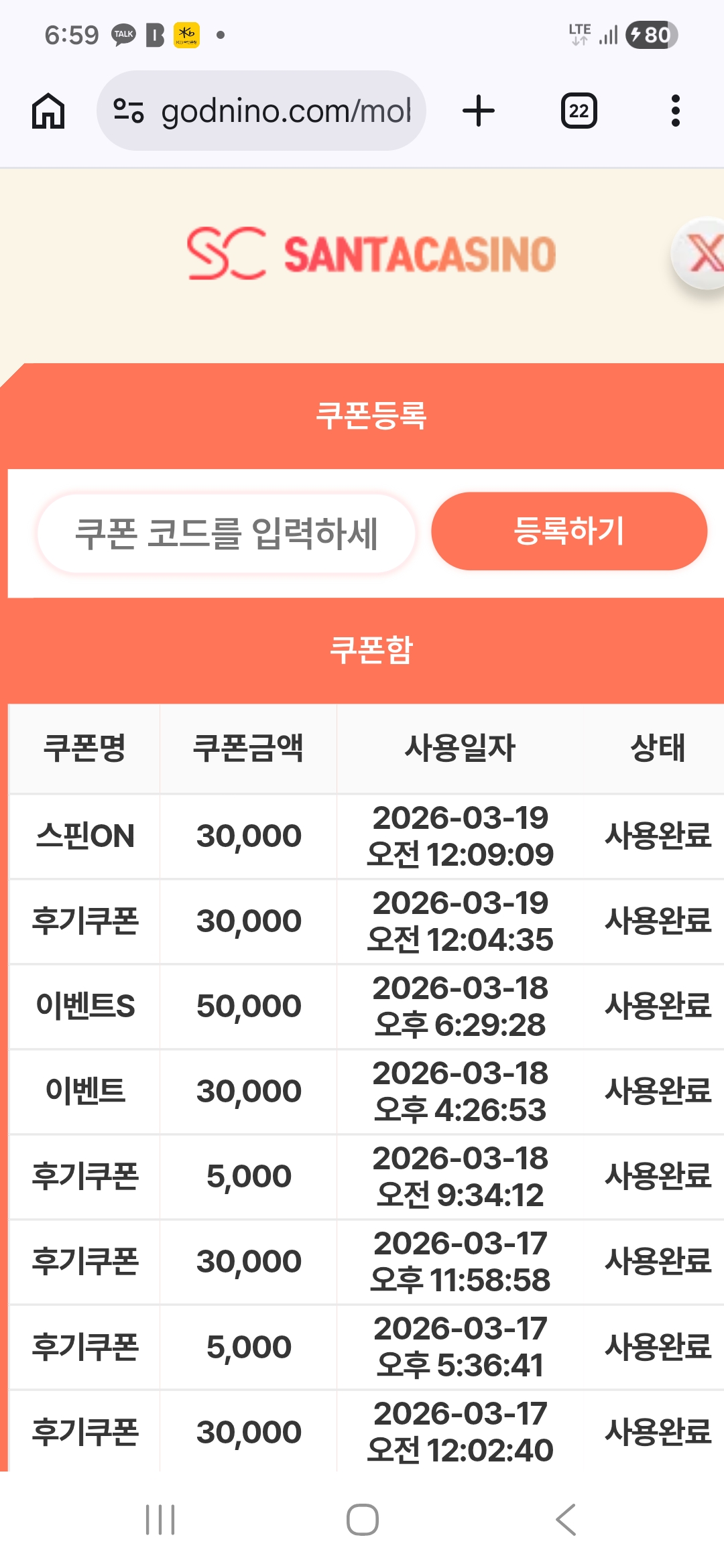The width and height of the screenshot is (724, 1568).
Task: Tap the 등록하기 button
Action: pos(568,531)
